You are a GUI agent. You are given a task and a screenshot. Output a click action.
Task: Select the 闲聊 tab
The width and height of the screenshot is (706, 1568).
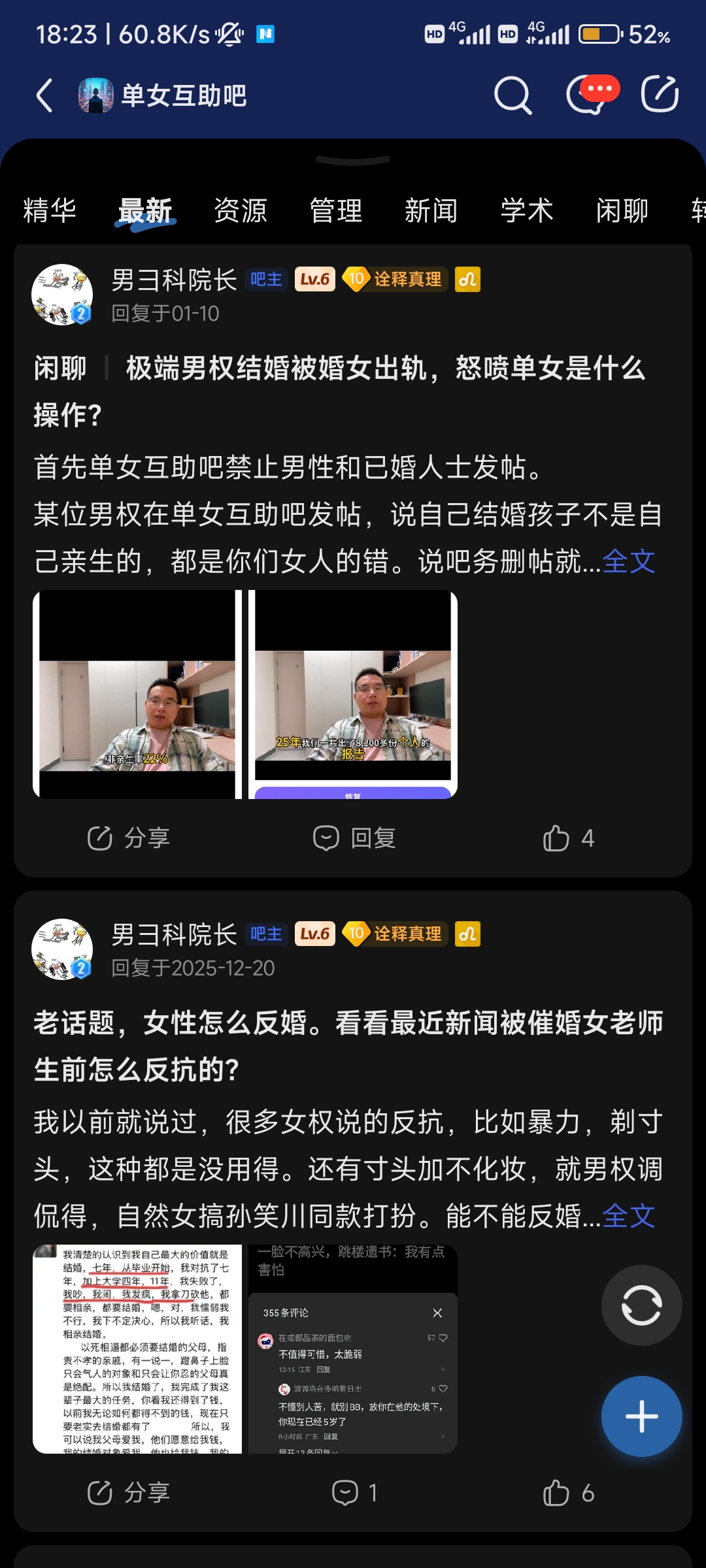point(622,210)
